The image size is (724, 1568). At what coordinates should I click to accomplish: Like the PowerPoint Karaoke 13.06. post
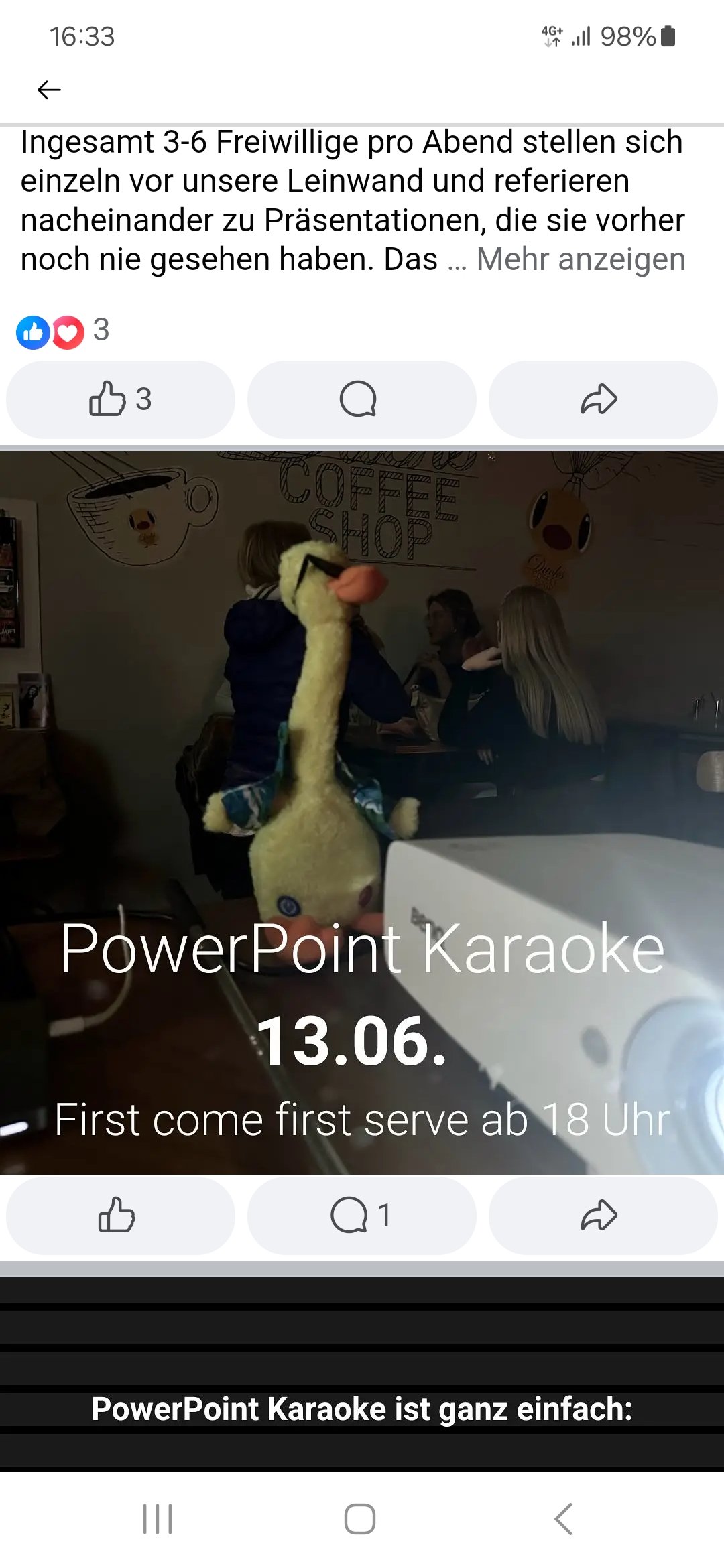tap(121, 1216)
